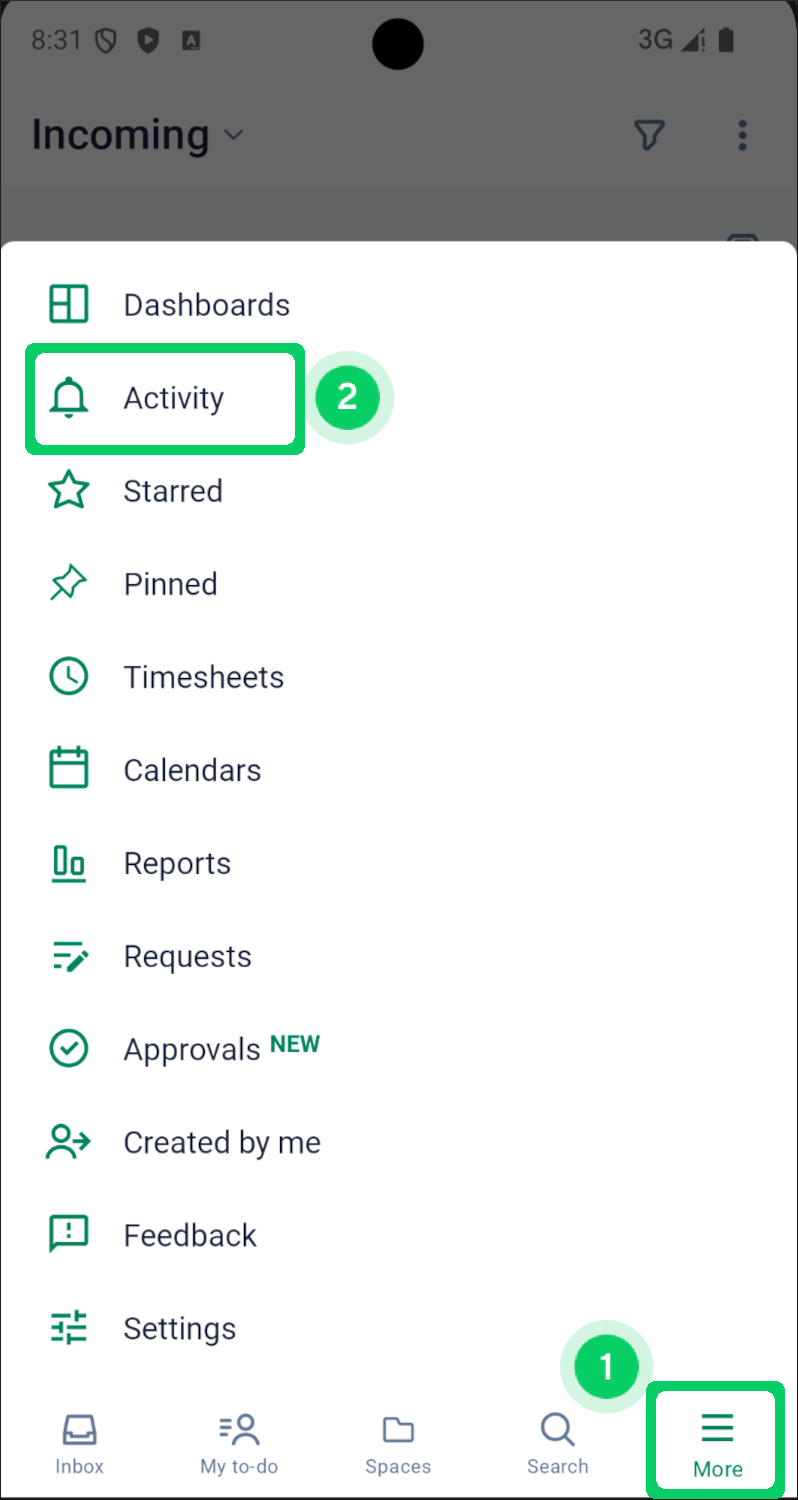Open the Calendars icon
Screen dimensions: 798x1500
pyautogui.click(x=68, y=768)
